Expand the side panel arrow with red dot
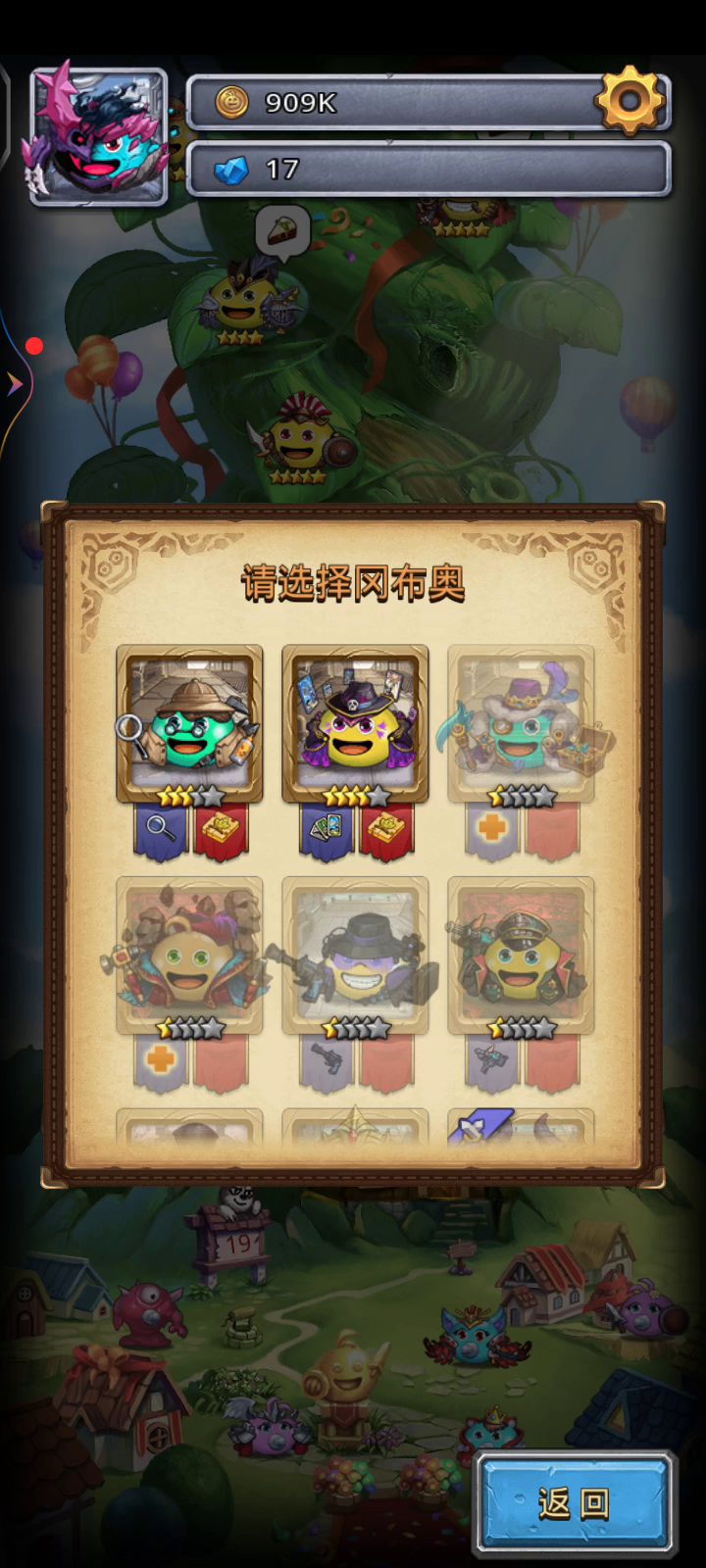 15,383
